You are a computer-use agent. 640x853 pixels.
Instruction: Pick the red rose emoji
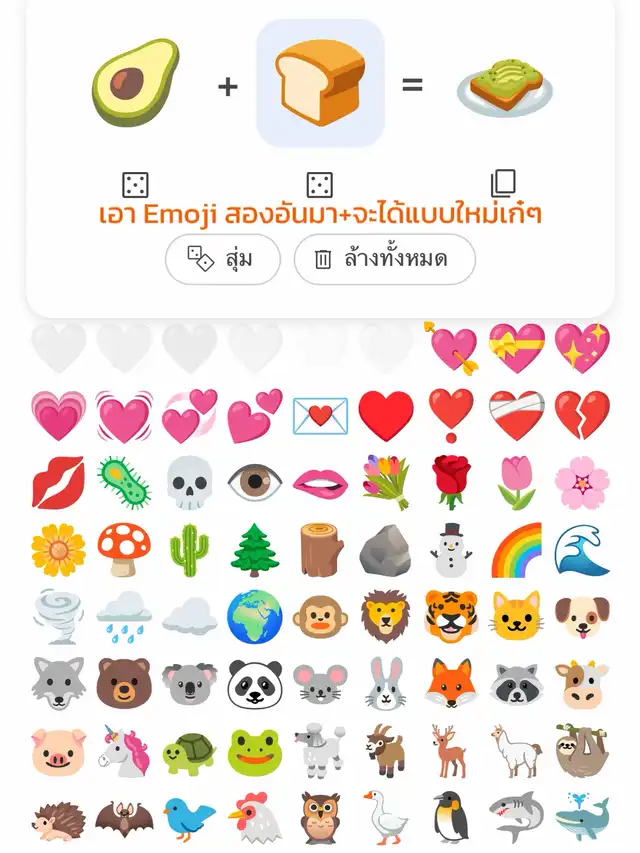coord(451,483)
